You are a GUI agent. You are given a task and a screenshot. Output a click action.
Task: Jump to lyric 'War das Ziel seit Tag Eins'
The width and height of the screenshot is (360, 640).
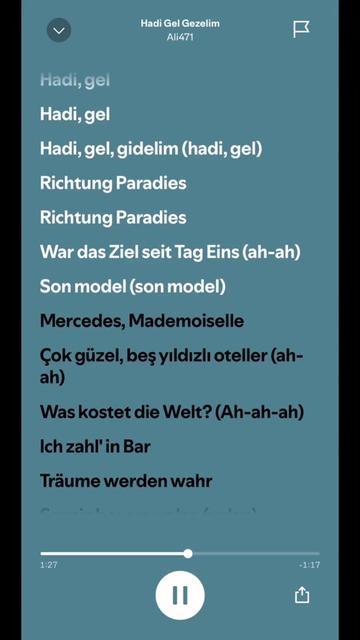pyautogui.click(x=170, y=252)
